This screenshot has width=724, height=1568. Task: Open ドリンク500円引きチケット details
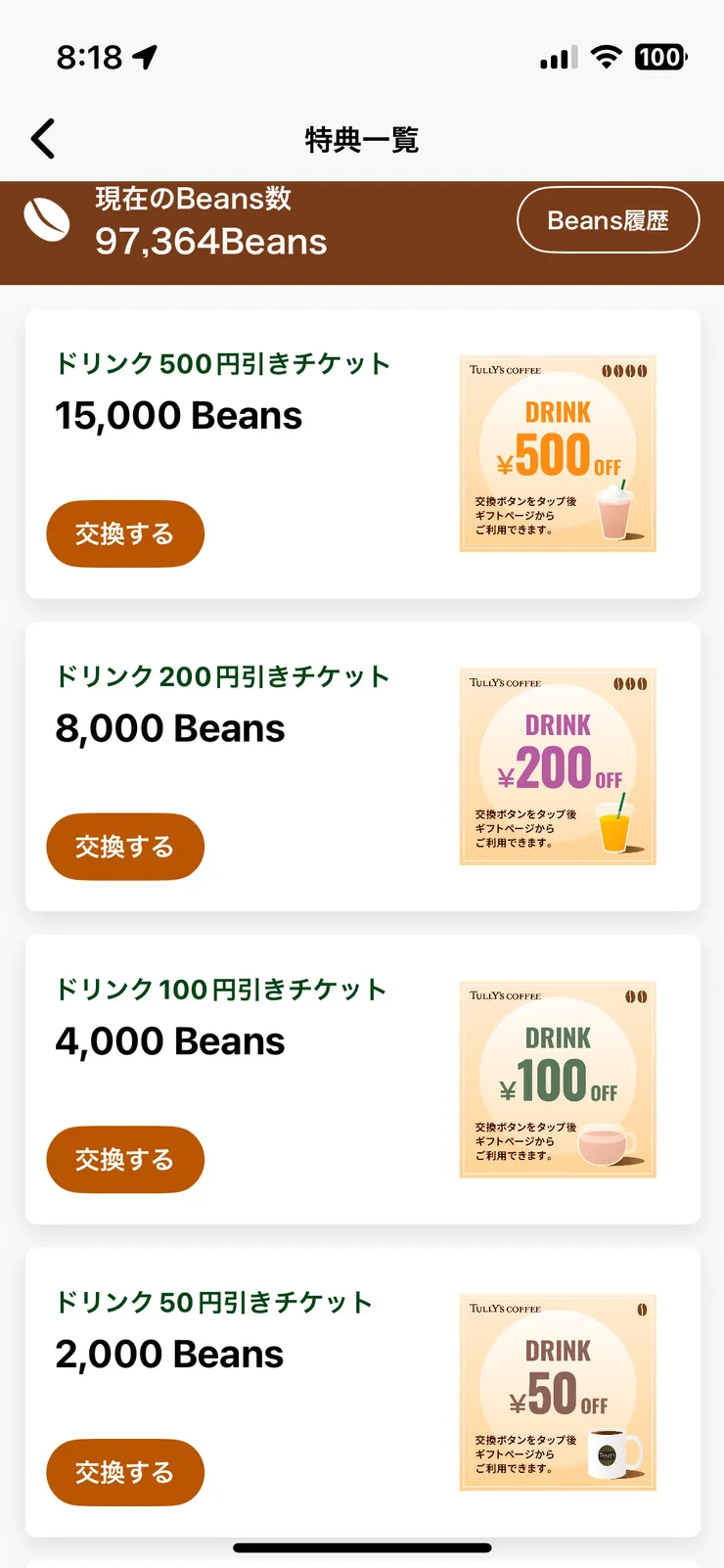223,363
